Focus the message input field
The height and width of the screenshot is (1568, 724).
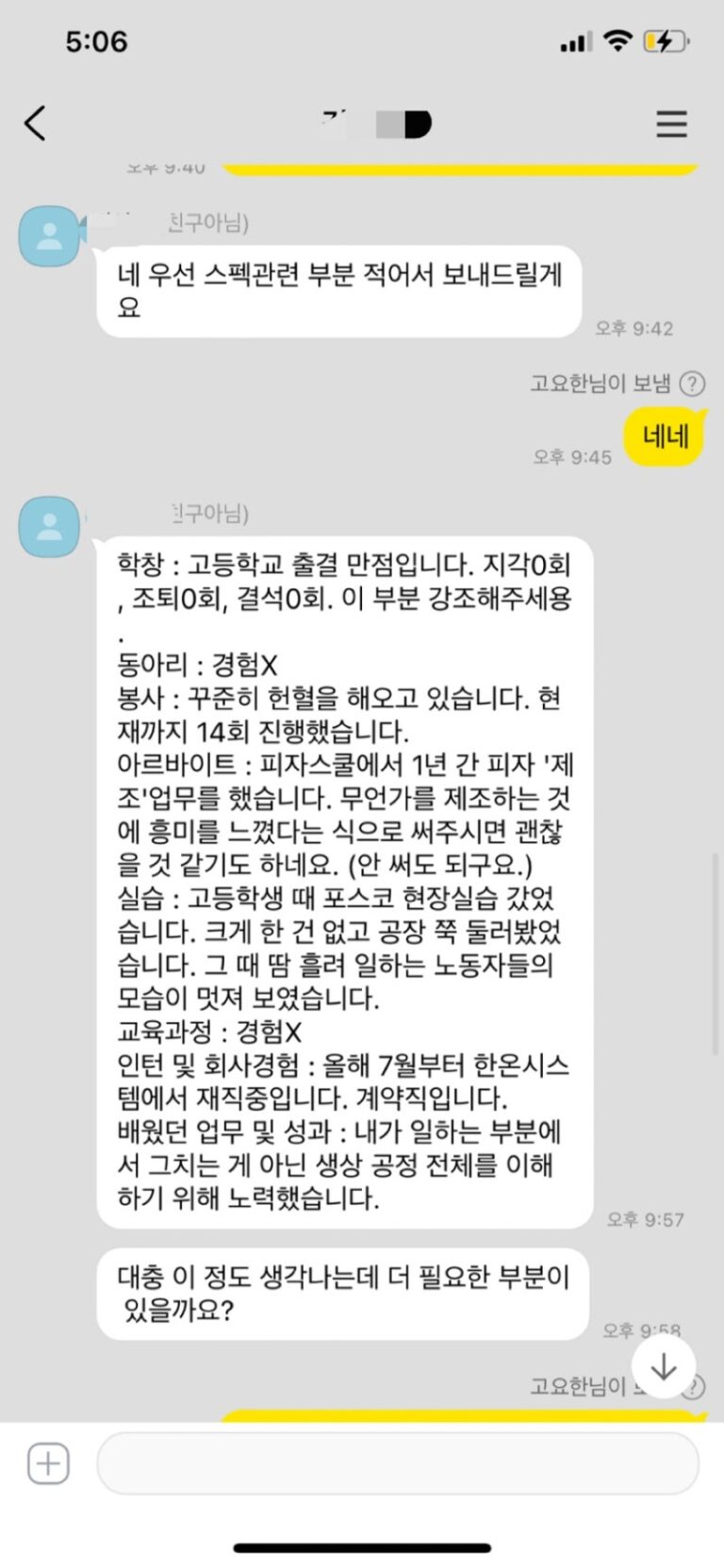397,1463
